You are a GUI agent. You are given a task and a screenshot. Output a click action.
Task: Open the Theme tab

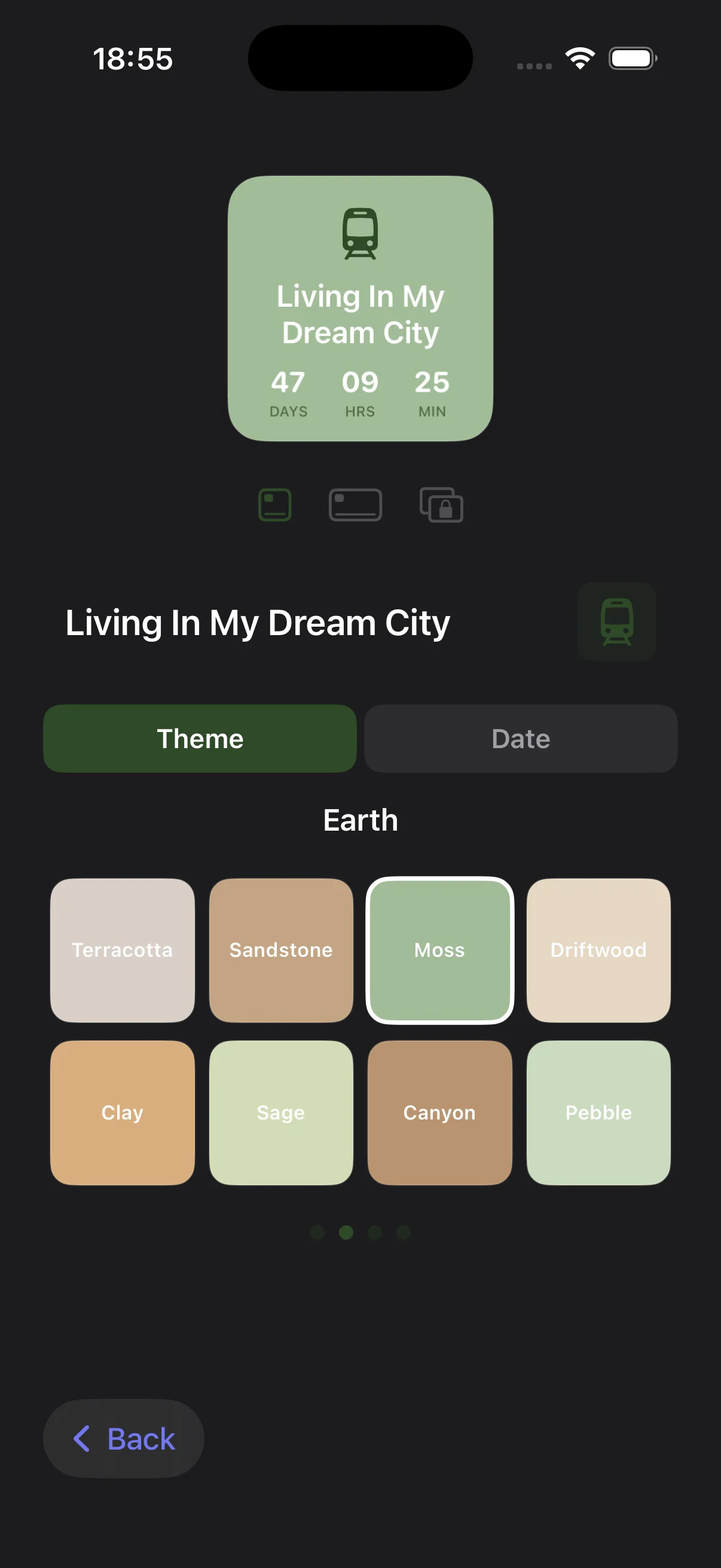199,739
